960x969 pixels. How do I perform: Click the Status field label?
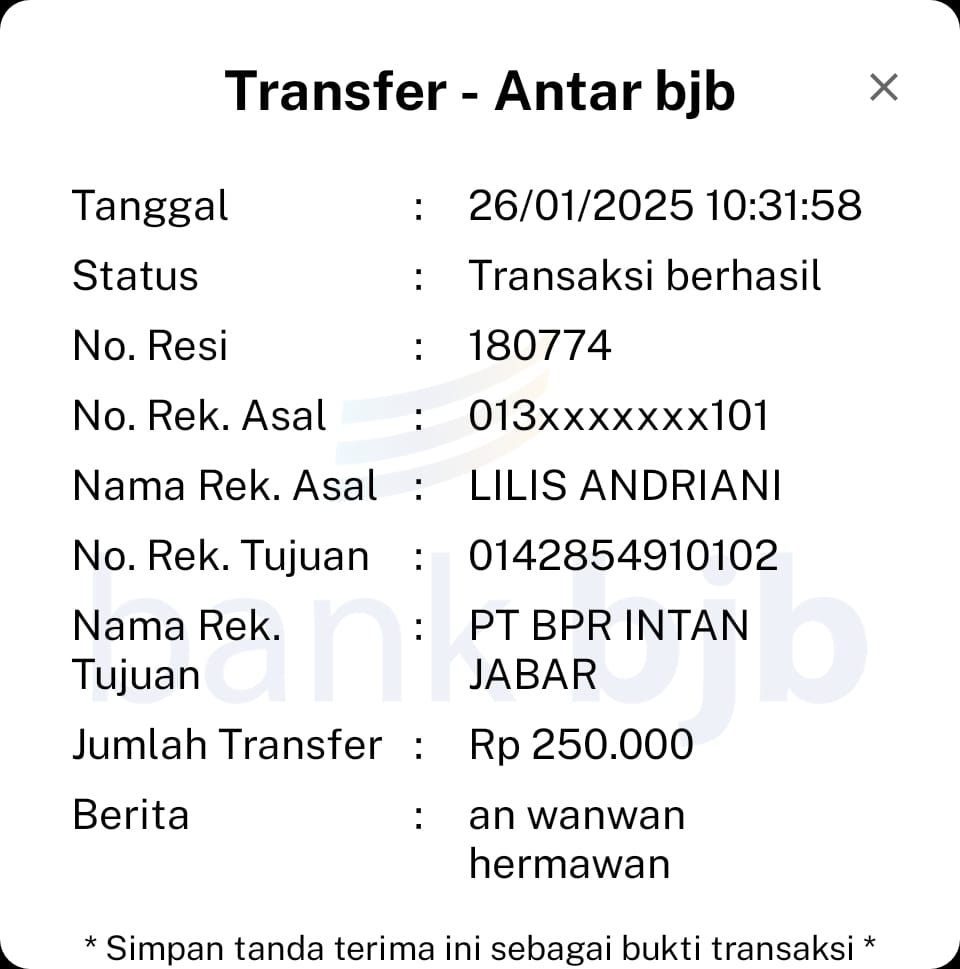click(134, 276)
